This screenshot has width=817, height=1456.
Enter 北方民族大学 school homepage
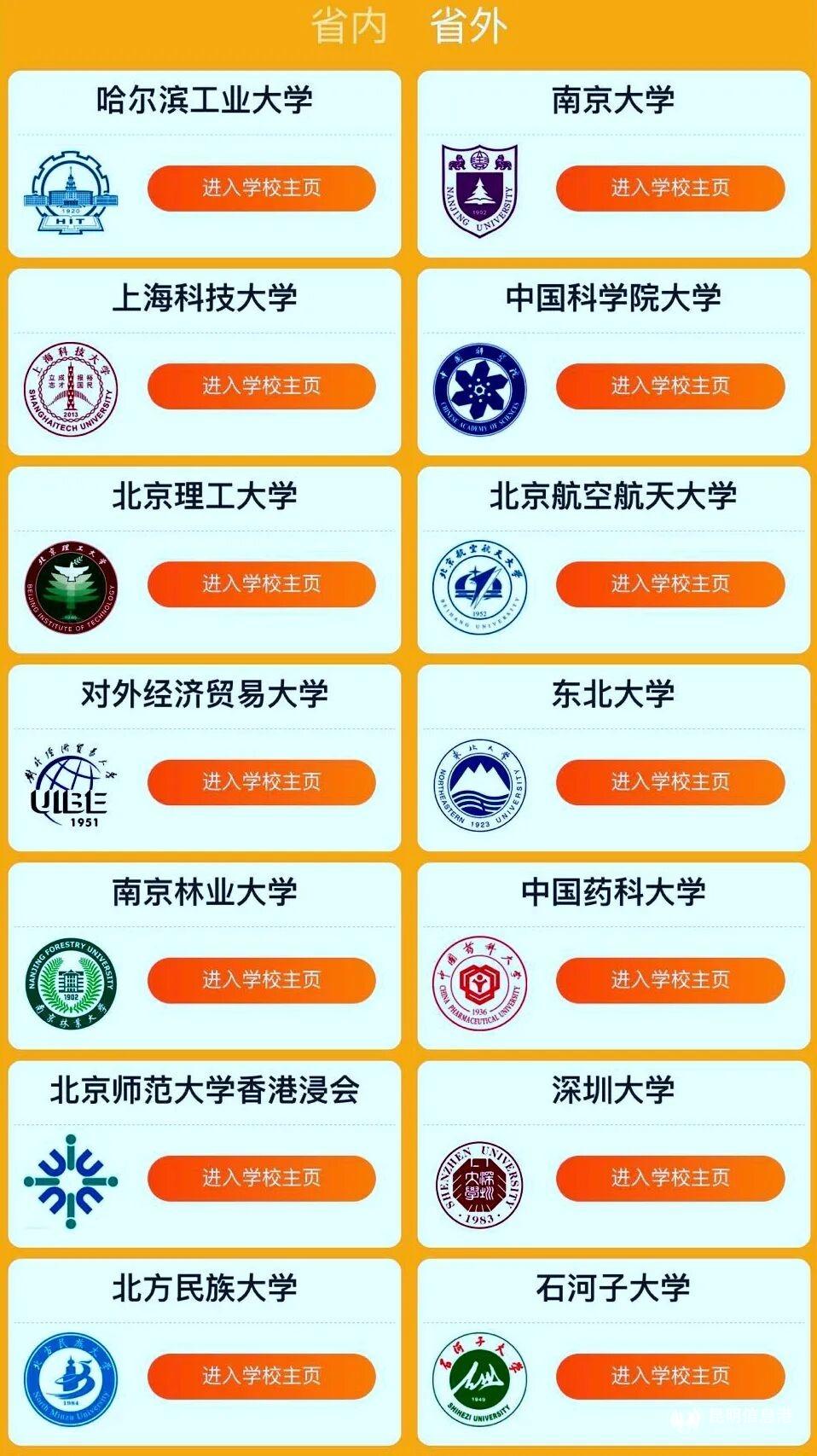pyautogui.click(x=261, y=1375)
